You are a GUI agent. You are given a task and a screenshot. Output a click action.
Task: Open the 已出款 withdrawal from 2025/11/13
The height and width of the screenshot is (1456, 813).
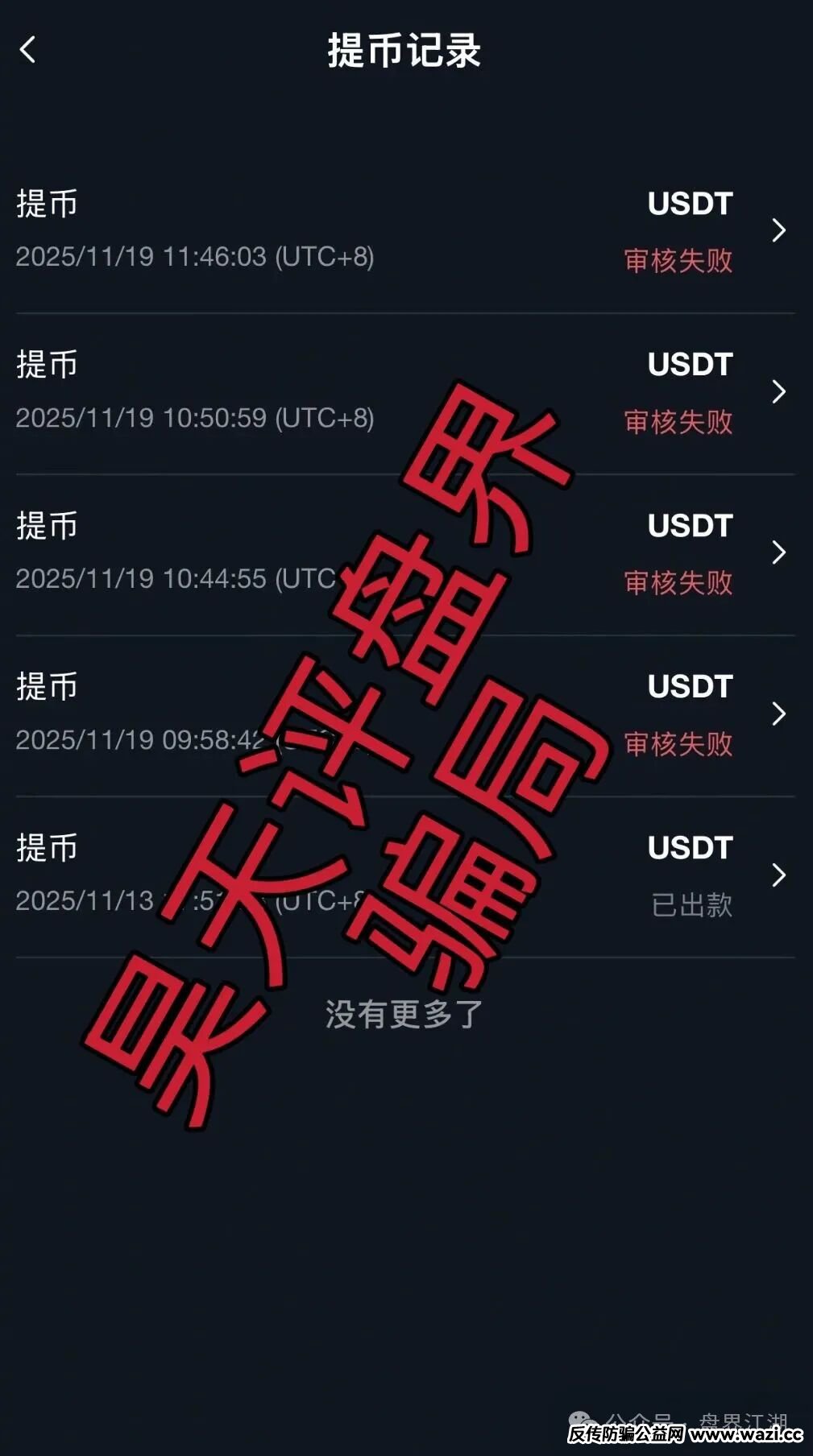click(404, 875)
